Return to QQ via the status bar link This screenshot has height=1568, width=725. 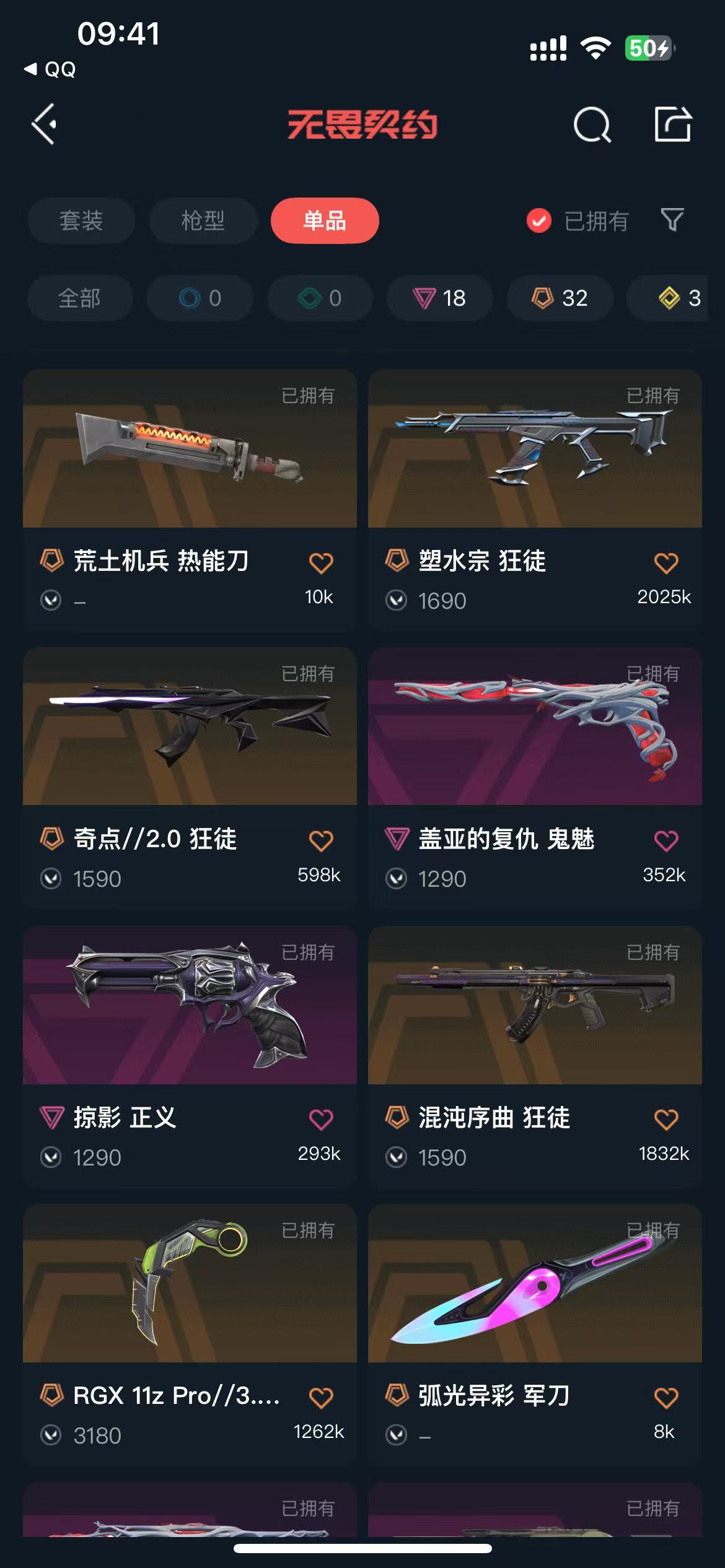pyautogui.click(x=51, y=69)
